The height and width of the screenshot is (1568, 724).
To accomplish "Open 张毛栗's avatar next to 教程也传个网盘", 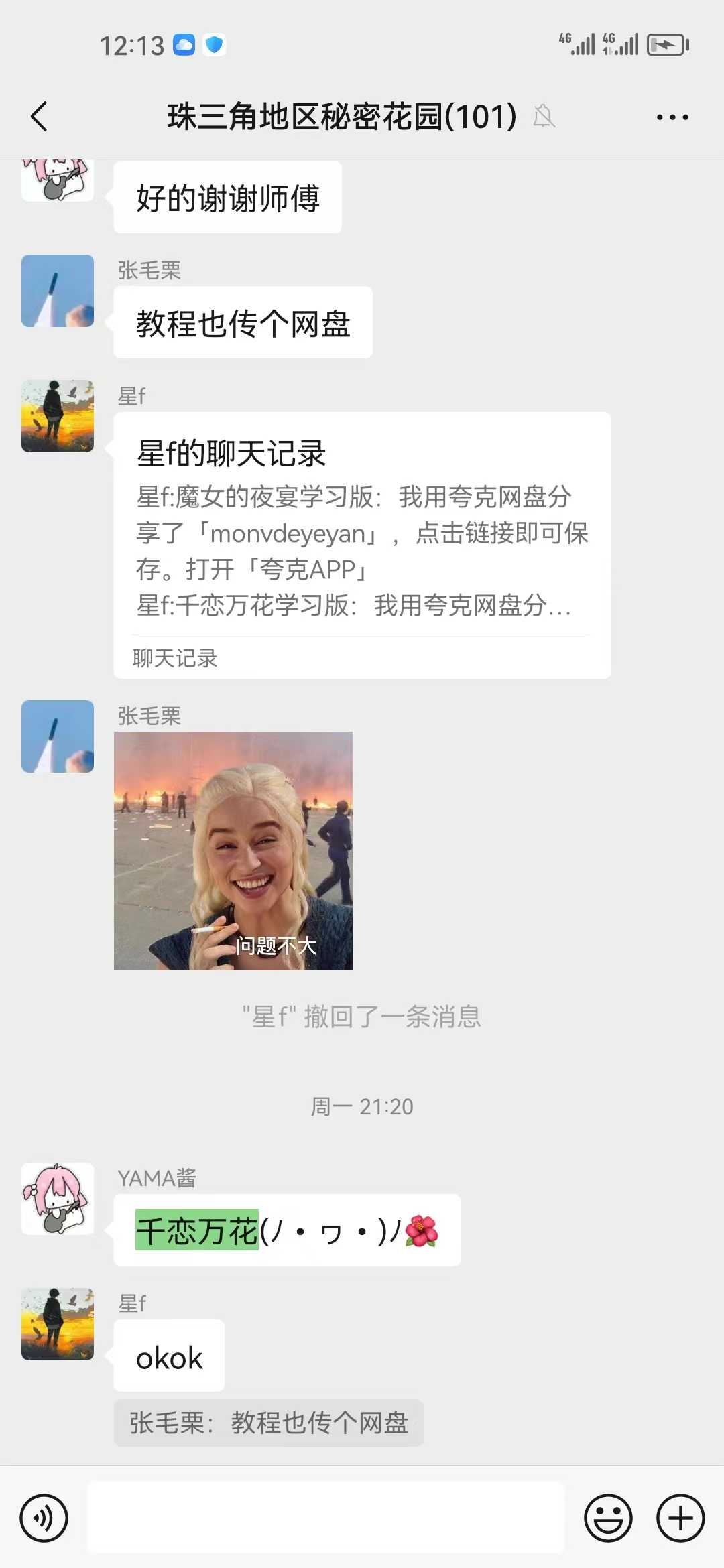I will (x=58, y=291).
